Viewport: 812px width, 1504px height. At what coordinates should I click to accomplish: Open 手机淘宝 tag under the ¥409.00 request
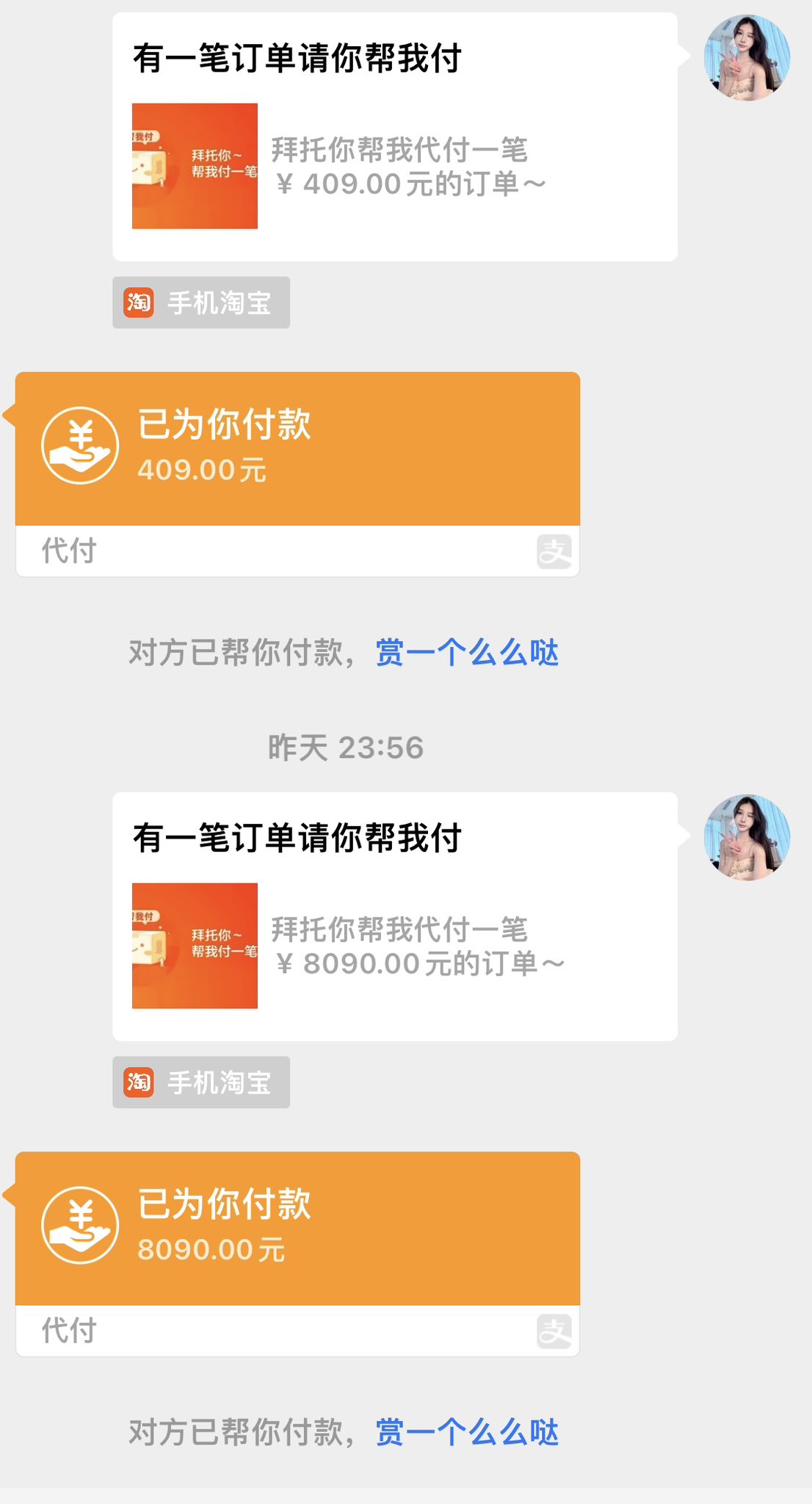(201, 303)
